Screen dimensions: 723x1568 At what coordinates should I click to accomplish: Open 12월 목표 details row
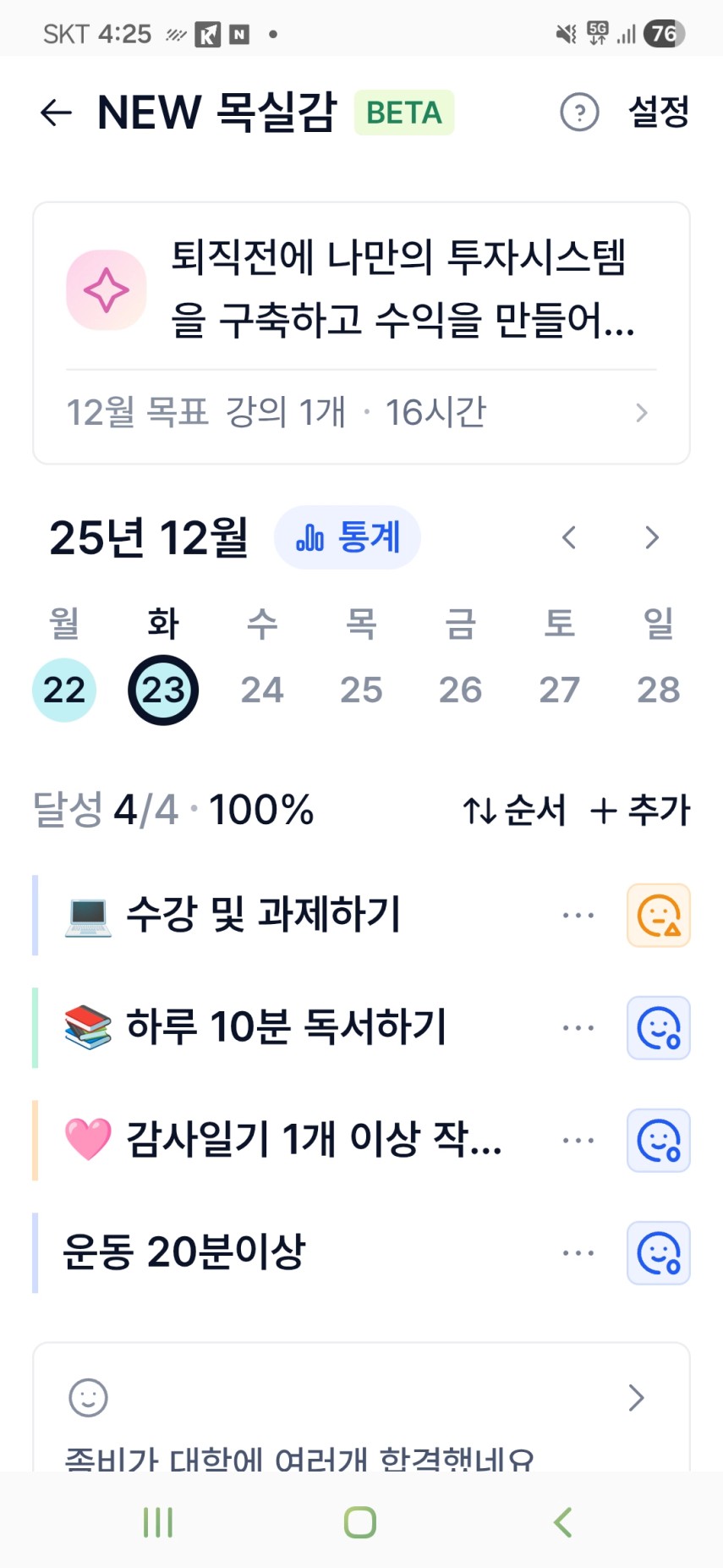point(361,413)
